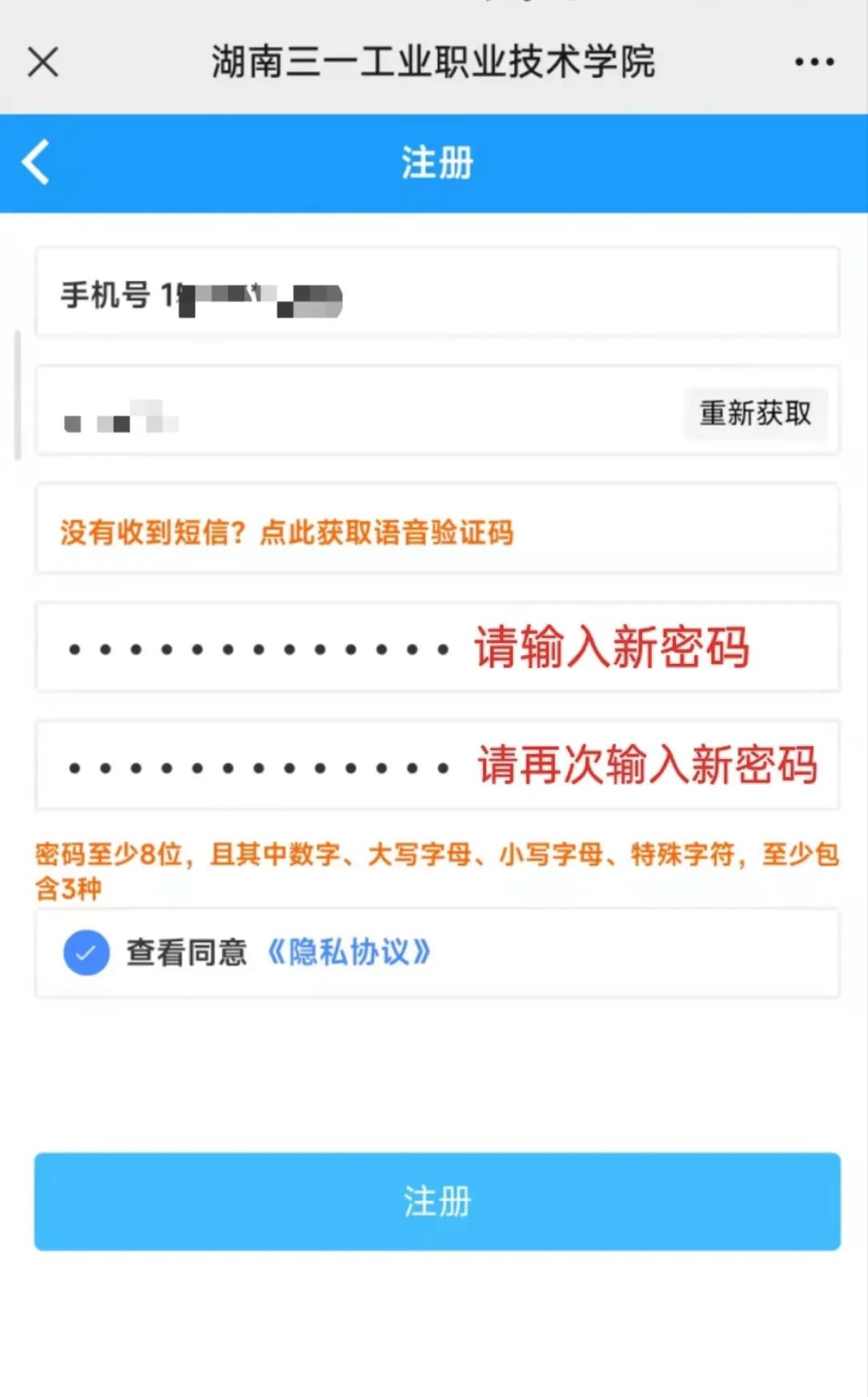Open the three-dot overflow menu
This screenshot has width=868, height=1397.
(813, 62)
